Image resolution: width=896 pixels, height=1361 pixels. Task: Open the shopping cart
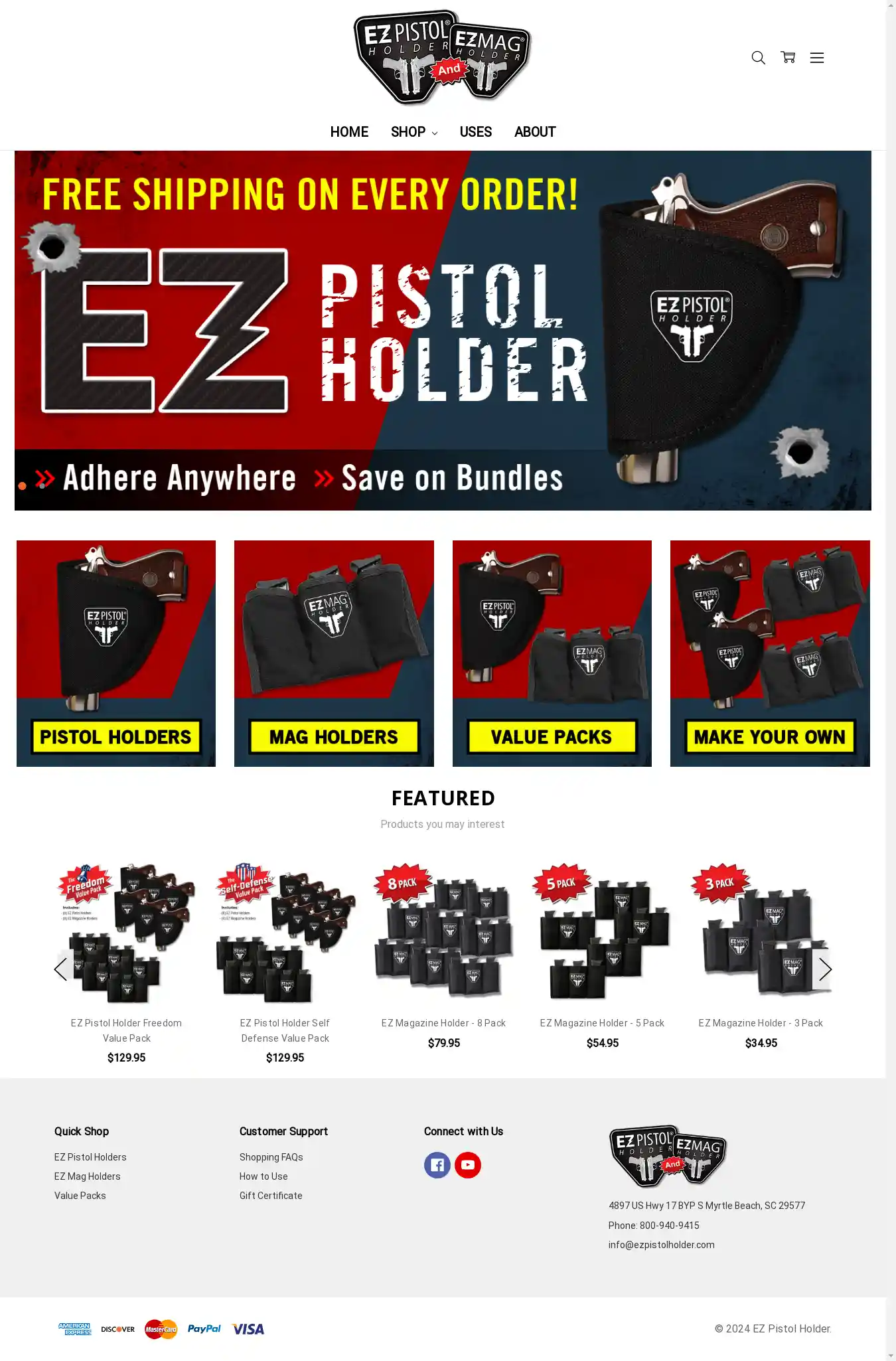pos(788,58)
